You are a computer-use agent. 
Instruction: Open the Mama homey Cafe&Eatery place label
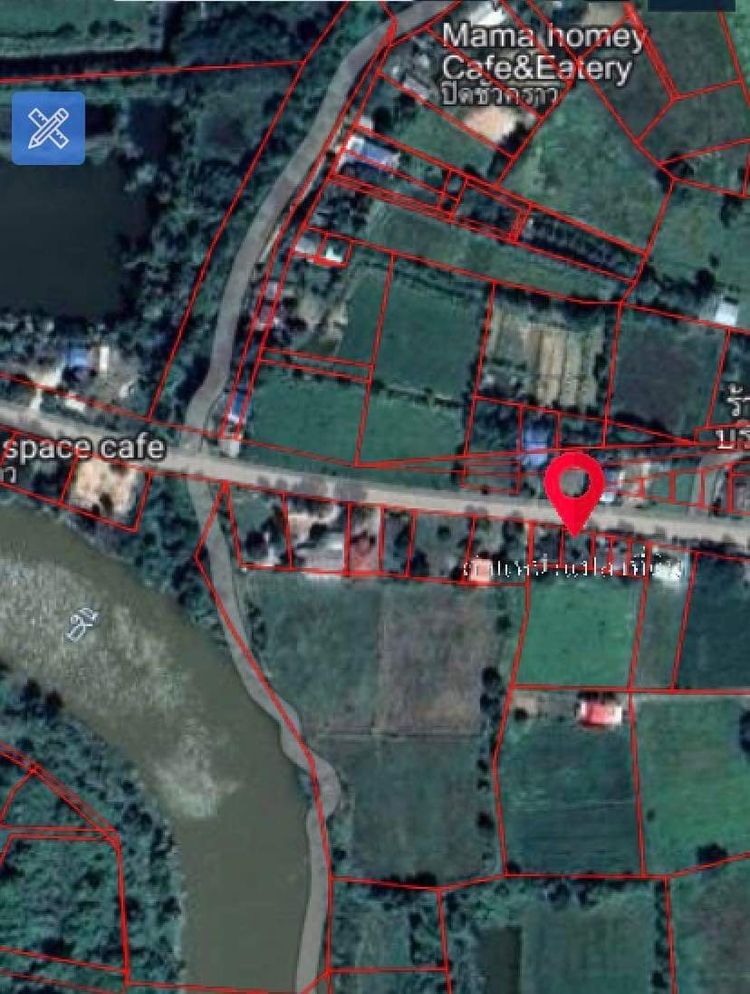click(x=541, y=53)
